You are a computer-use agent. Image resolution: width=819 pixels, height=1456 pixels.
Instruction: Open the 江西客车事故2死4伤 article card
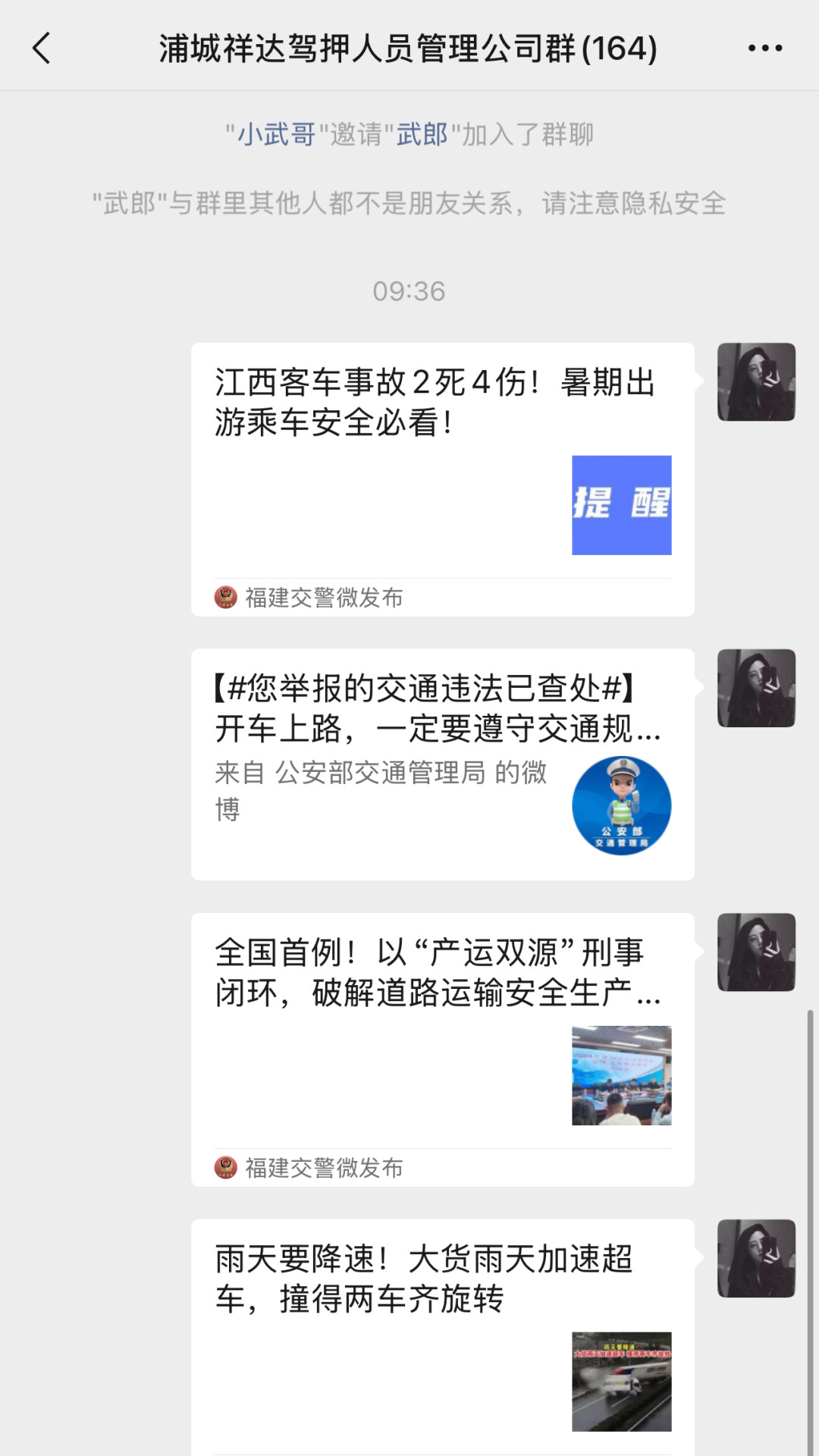coord(442,478)
